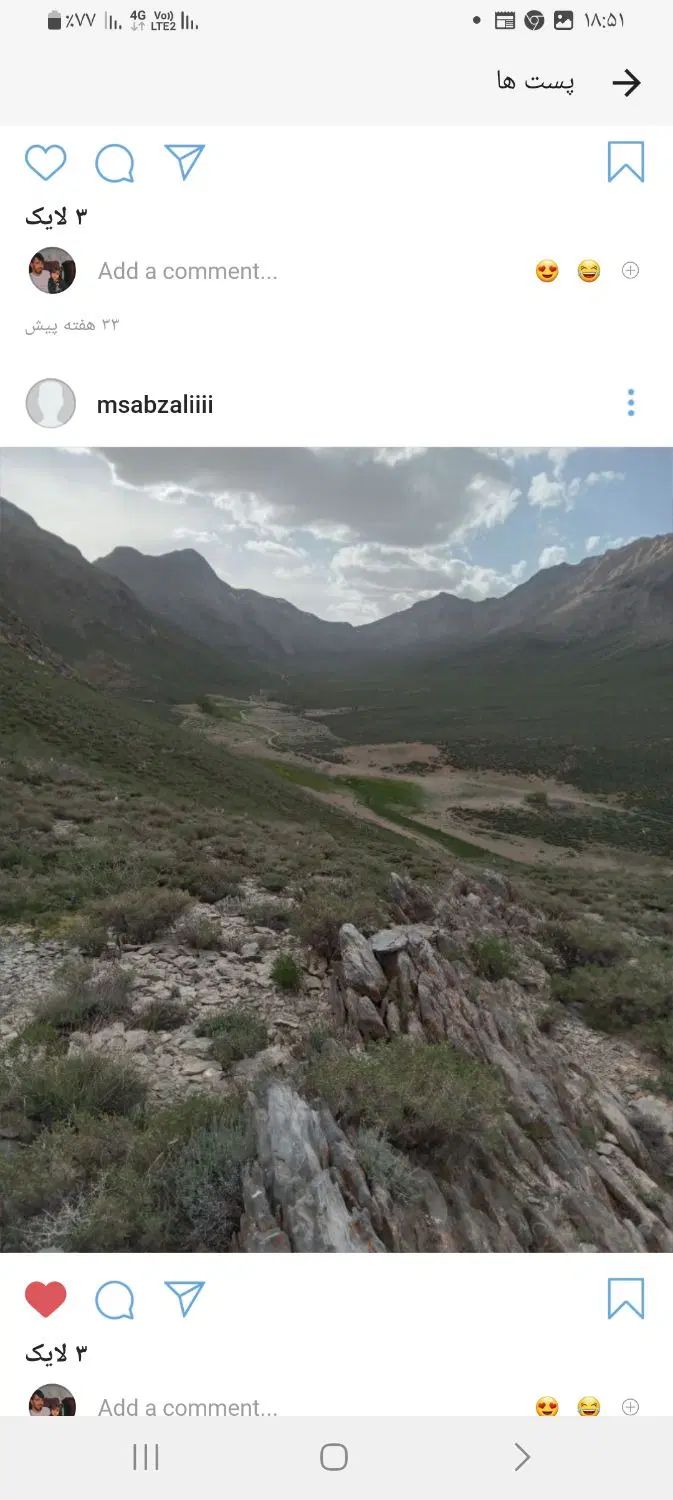The width and height of the screenshot is (673, 1500).
Task: View the 3 likes on msabzaliiii's mountain post
Action: [56, 1353]
